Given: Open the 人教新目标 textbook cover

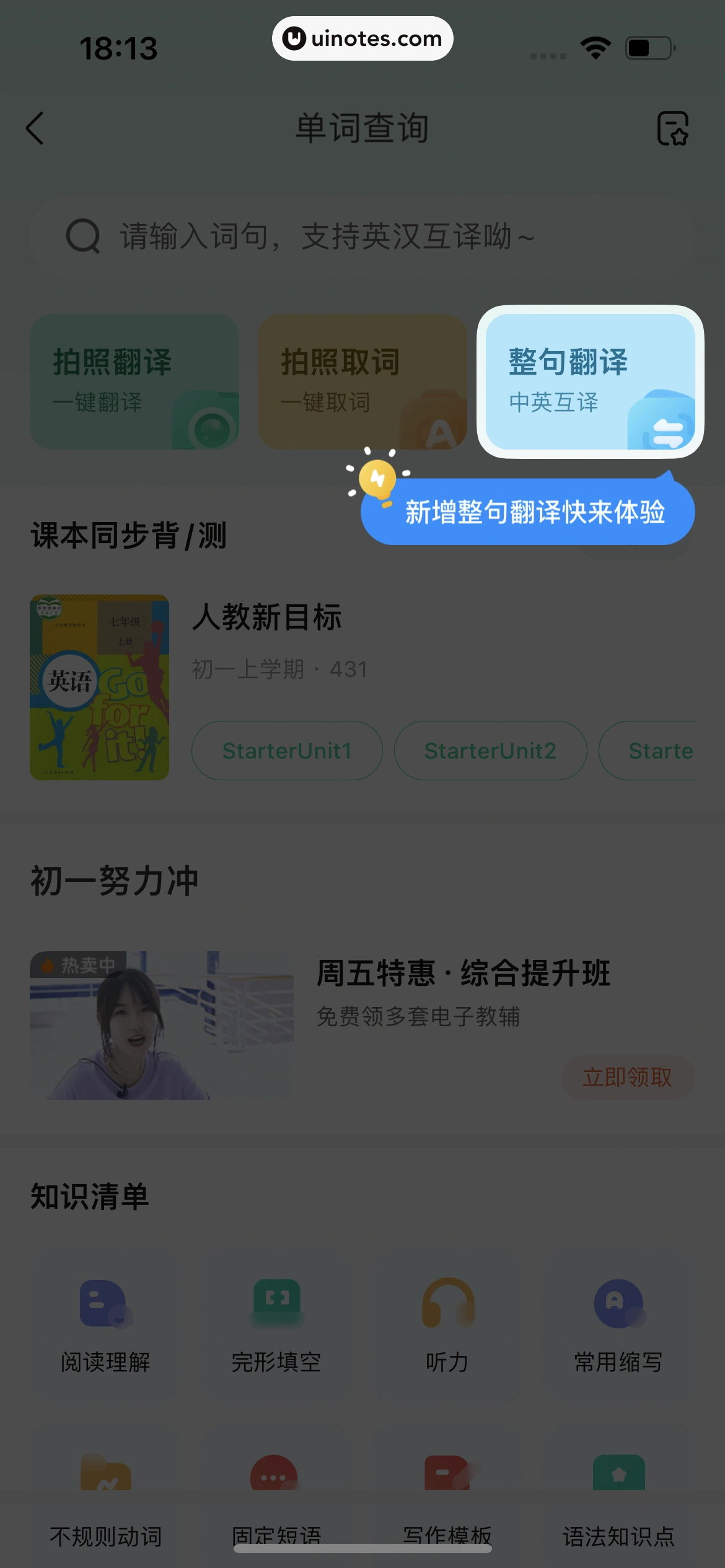Looking at the screenshot, I should click(x=100, y=687).
